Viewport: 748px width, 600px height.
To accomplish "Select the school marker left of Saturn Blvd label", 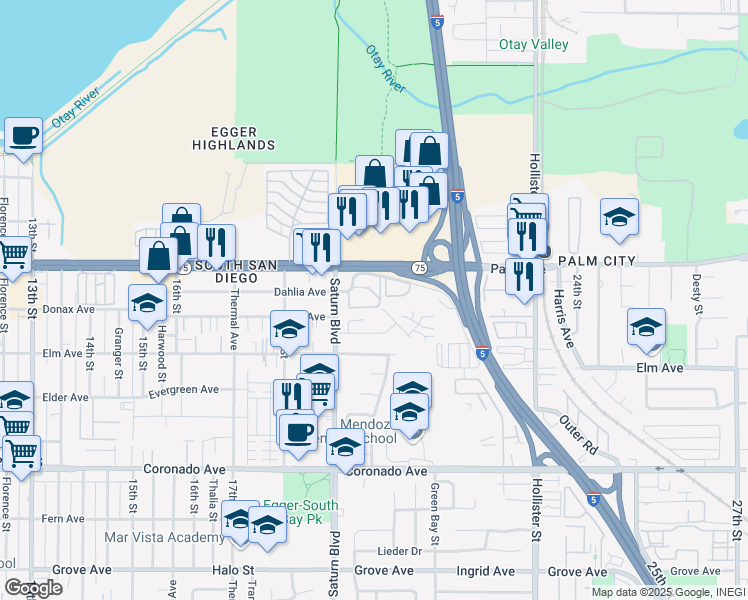I will [x=289, y=330].
